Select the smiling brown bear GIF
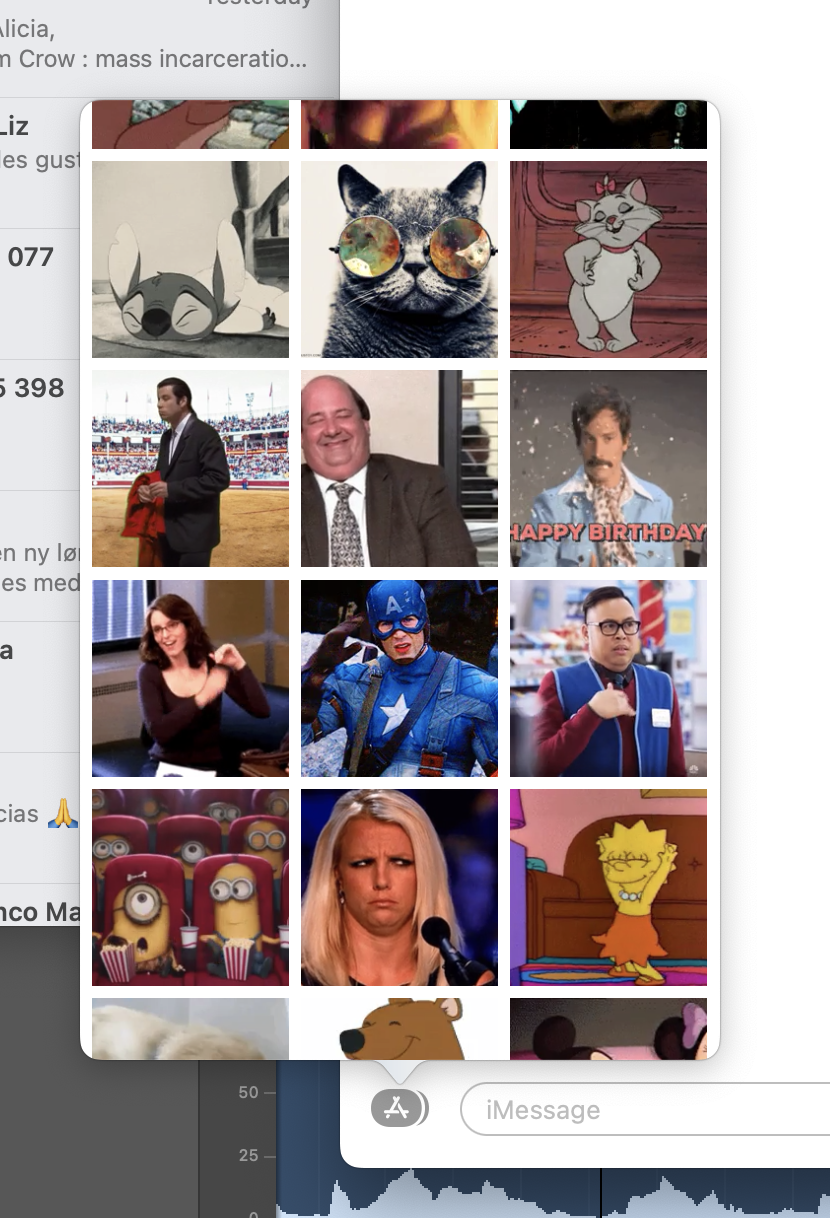The height and width of the screenshot is (1218, 830). [399, 1028]
